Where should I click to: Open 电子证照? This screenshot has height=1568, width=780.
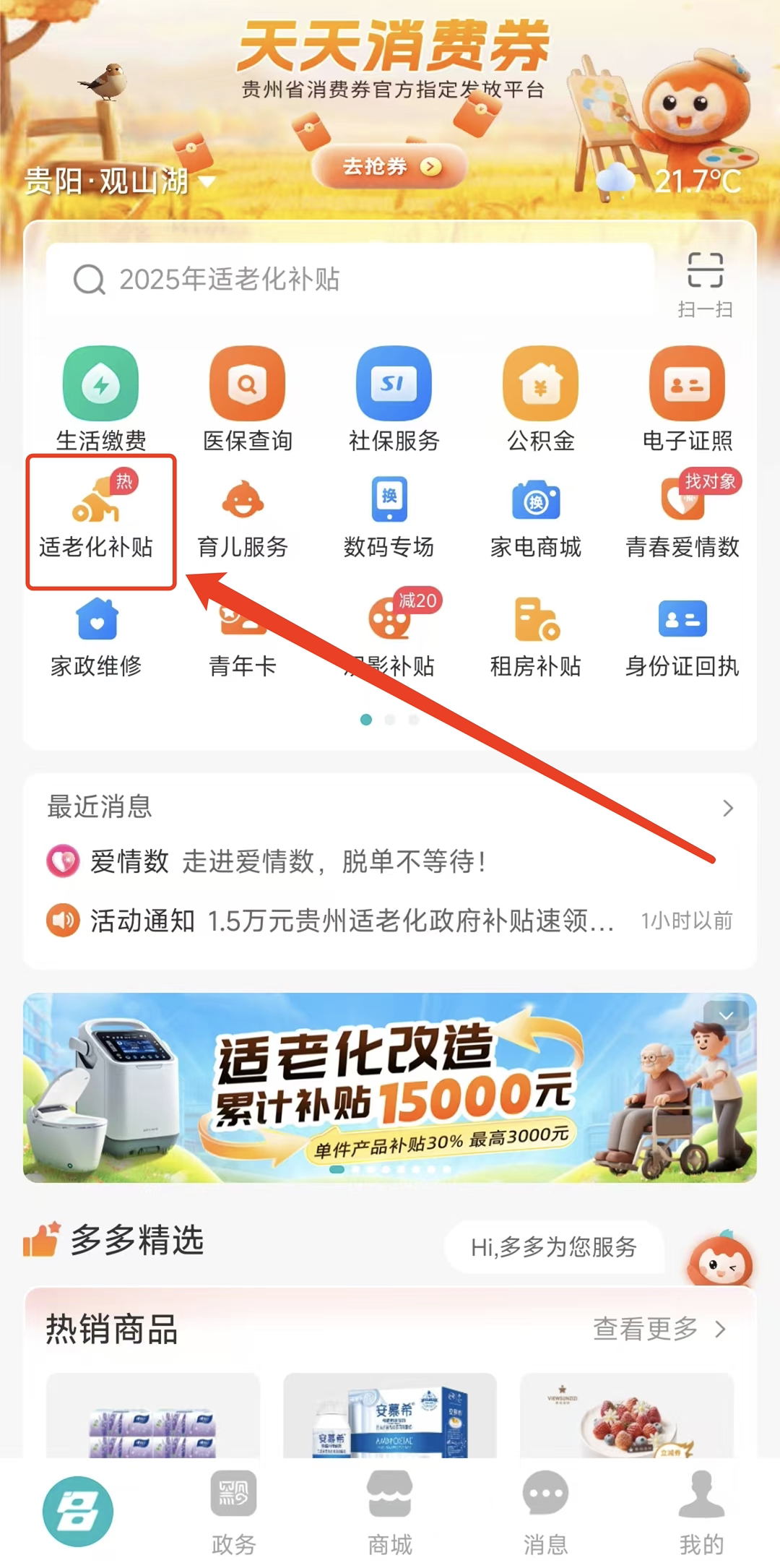tap(687, 399)
